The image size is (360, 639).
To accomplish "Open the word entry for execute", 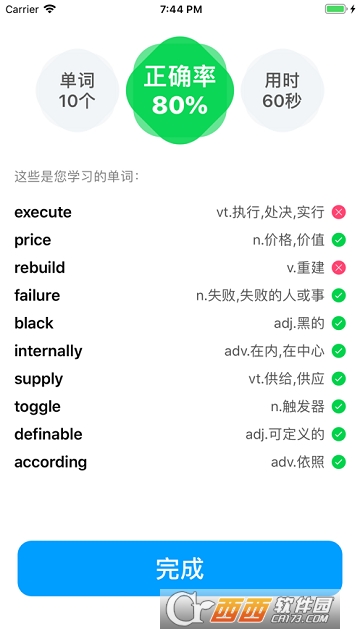I will [180, 212].
